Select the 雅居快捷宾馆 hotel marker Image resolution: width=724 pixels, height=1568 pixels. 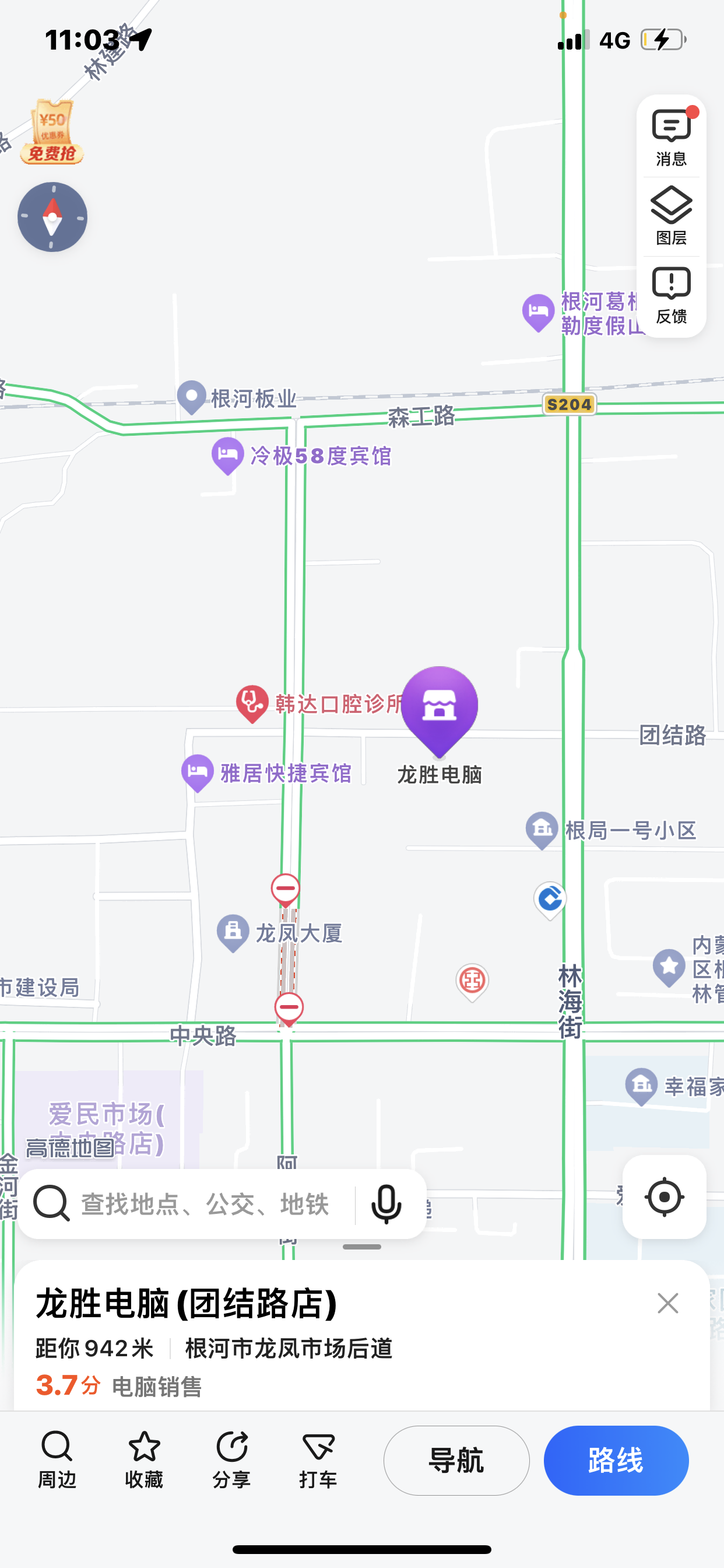197,772
